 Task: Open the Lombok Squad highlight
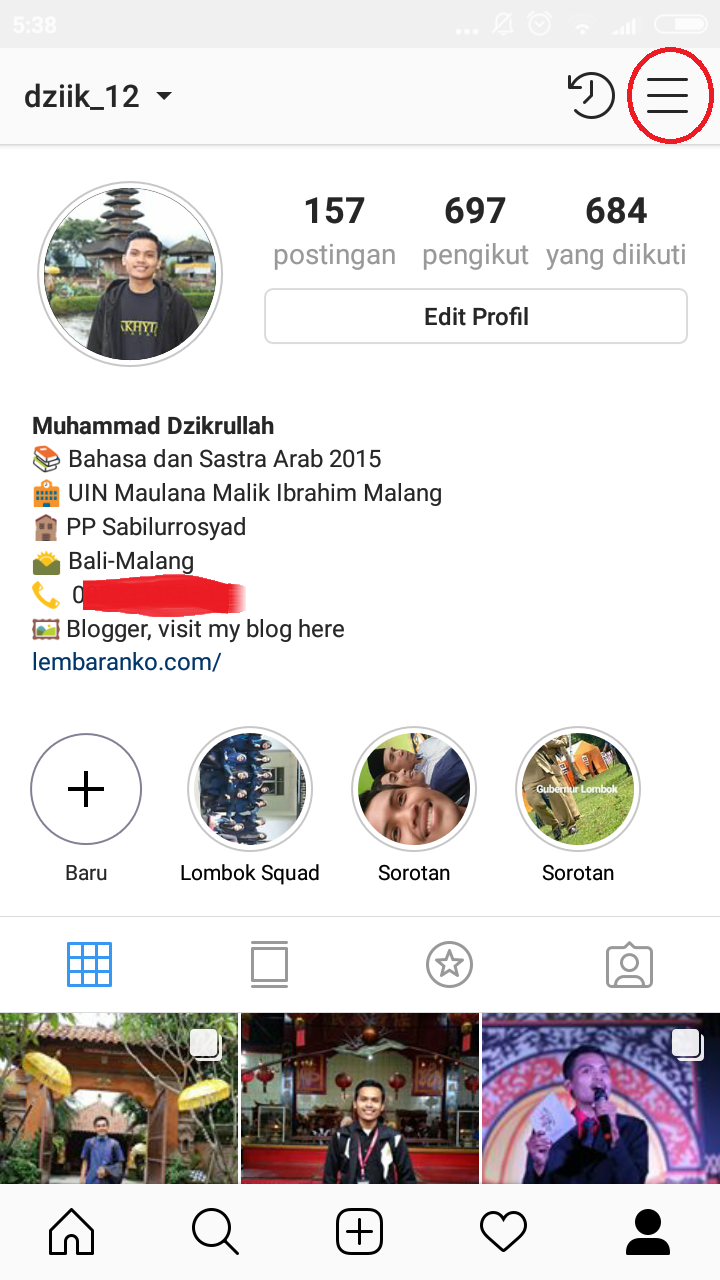[250, 790]
